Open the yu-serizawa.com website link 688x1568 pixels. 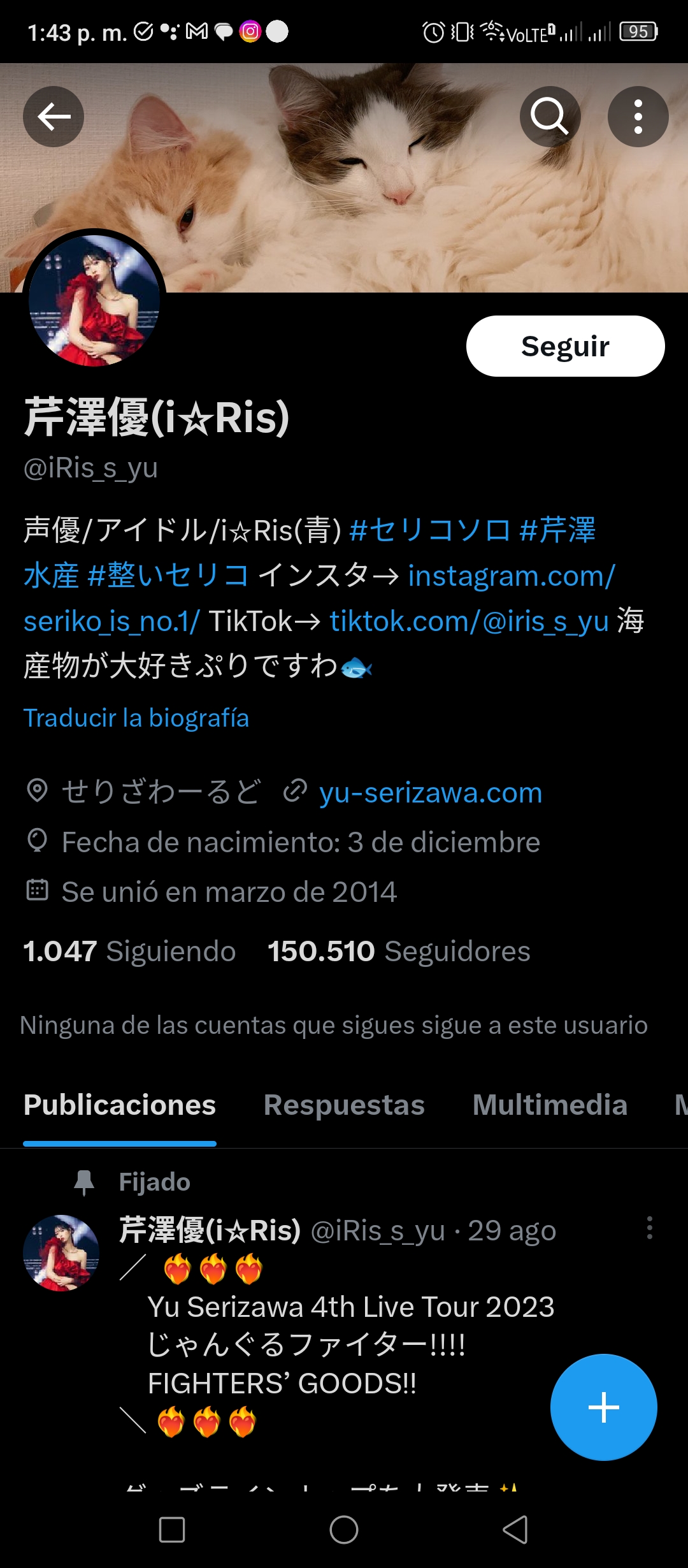[x=431, y=792]
